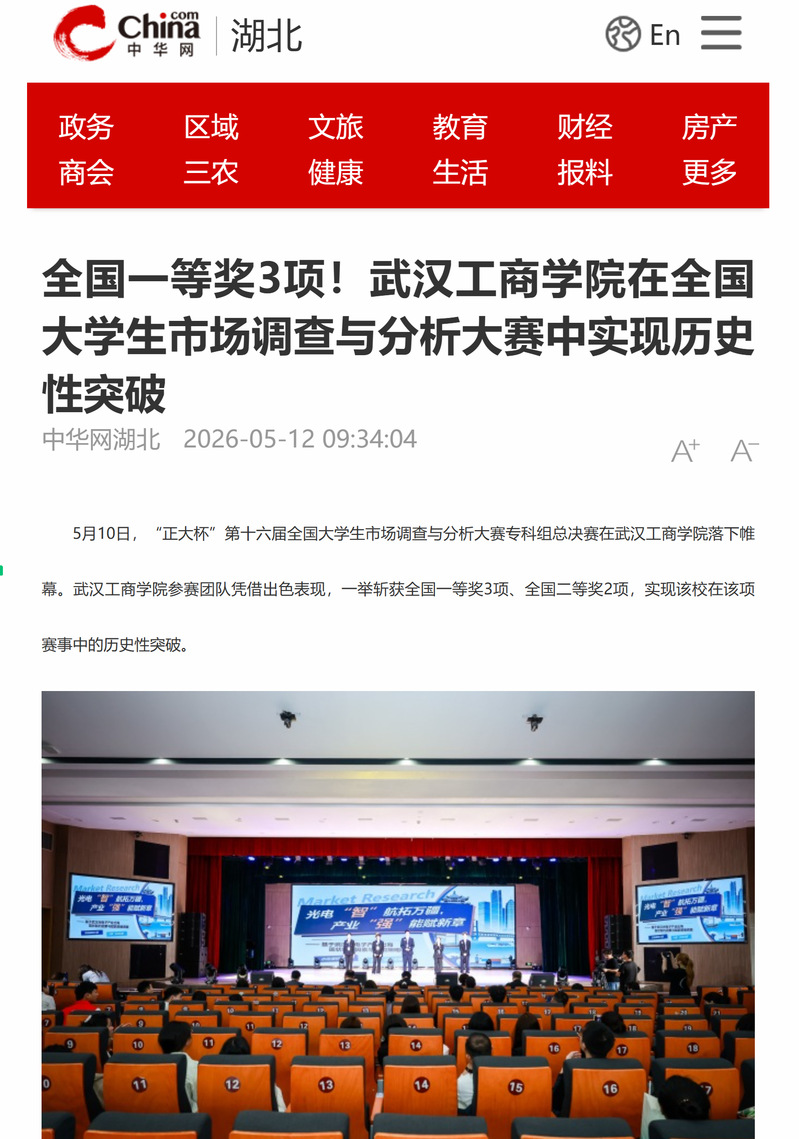This screenshot has width=799, height=1139.
Task: Open the 房产 category
Action: coord(710,127)
